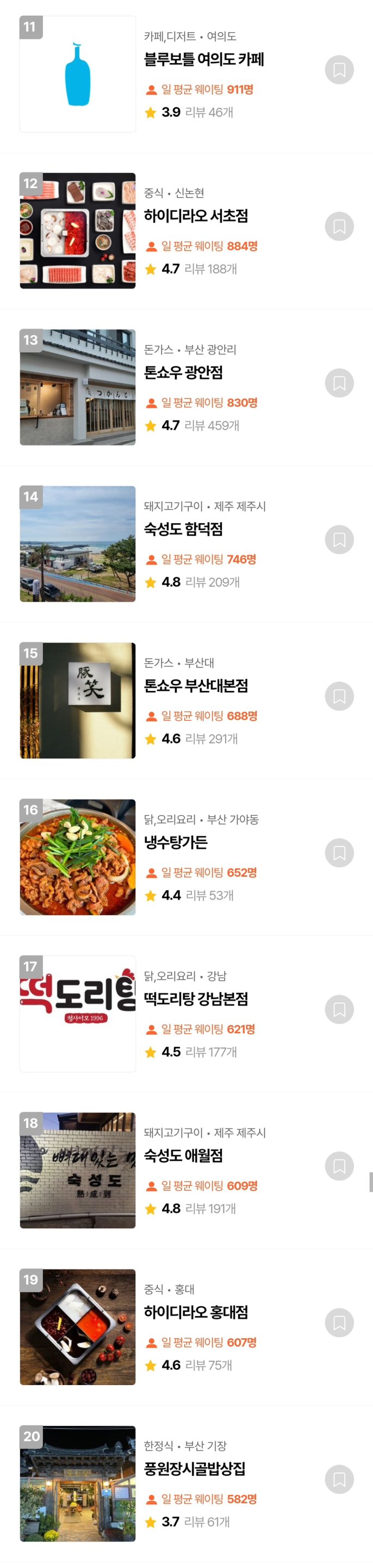This screenshot has height=1568, width=373.
Task: View details for 하이디라오 서초점
Action: [x=196, y=216]
